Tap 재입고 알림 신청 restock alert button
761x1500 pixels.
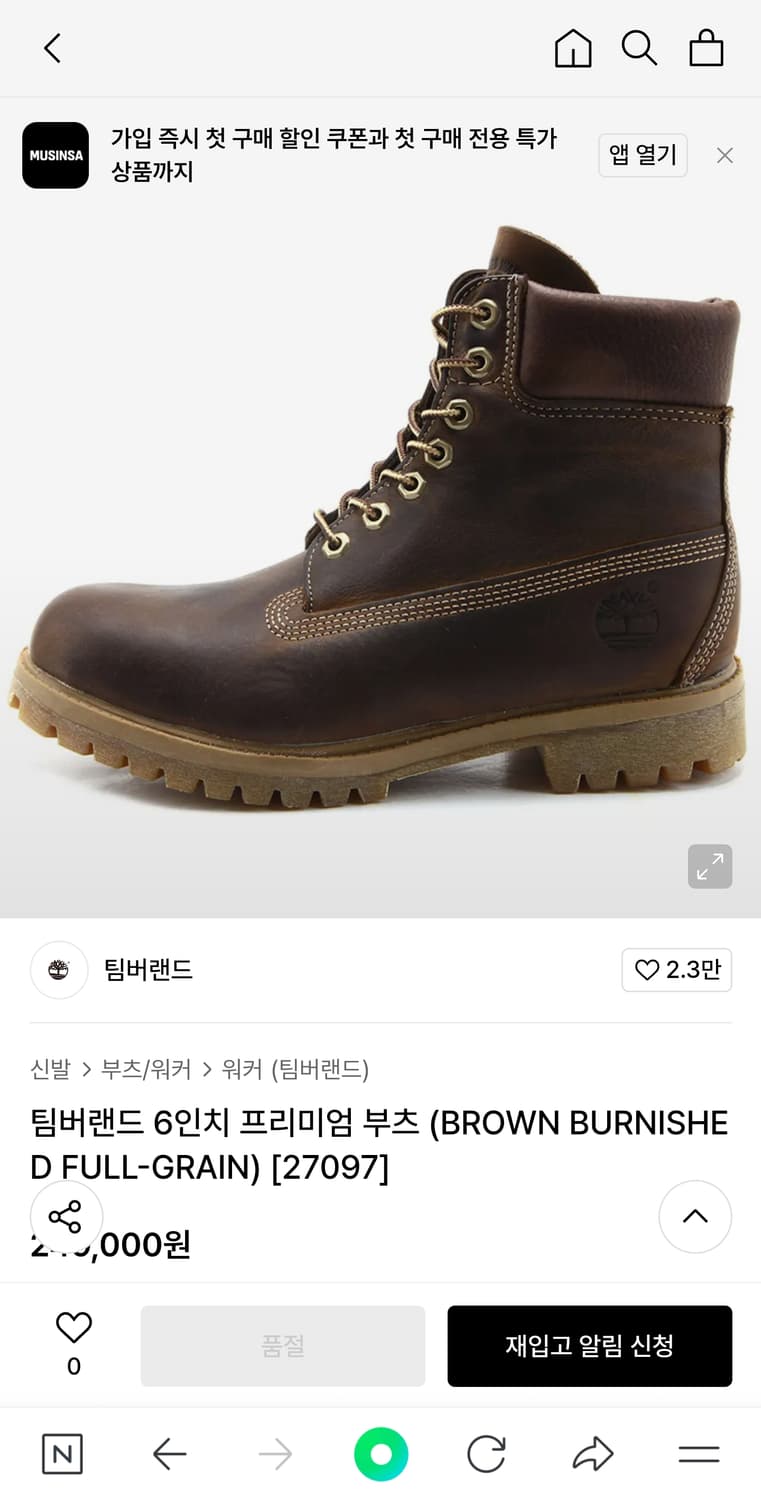point(589,1346)
